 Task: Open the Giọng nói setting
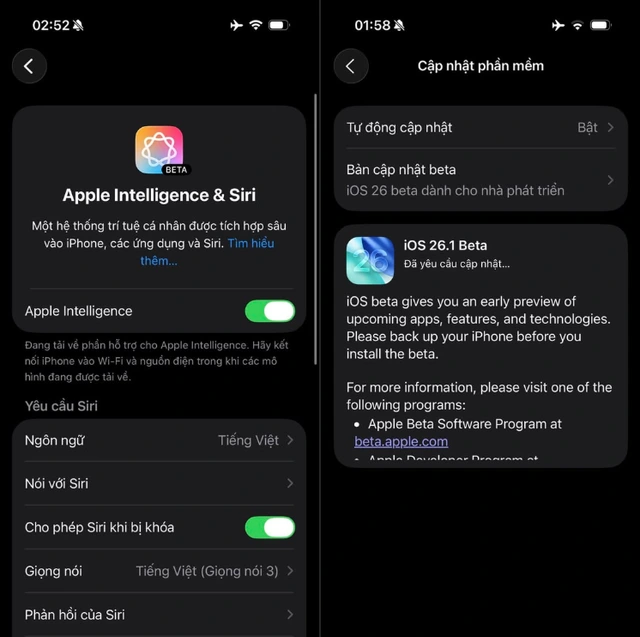point(160,571)
